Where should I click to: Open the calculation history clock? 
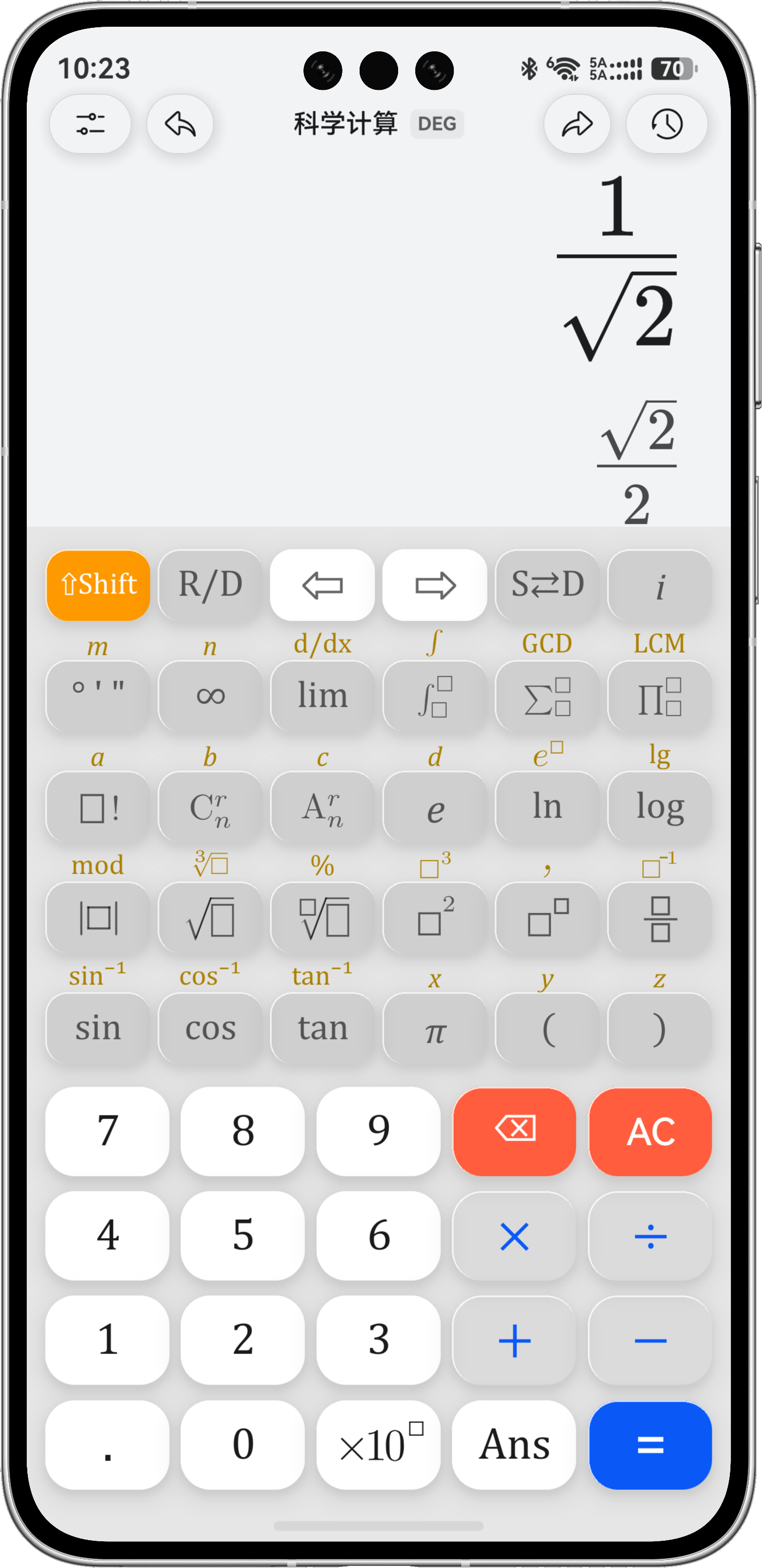click(x=666, y=124)
